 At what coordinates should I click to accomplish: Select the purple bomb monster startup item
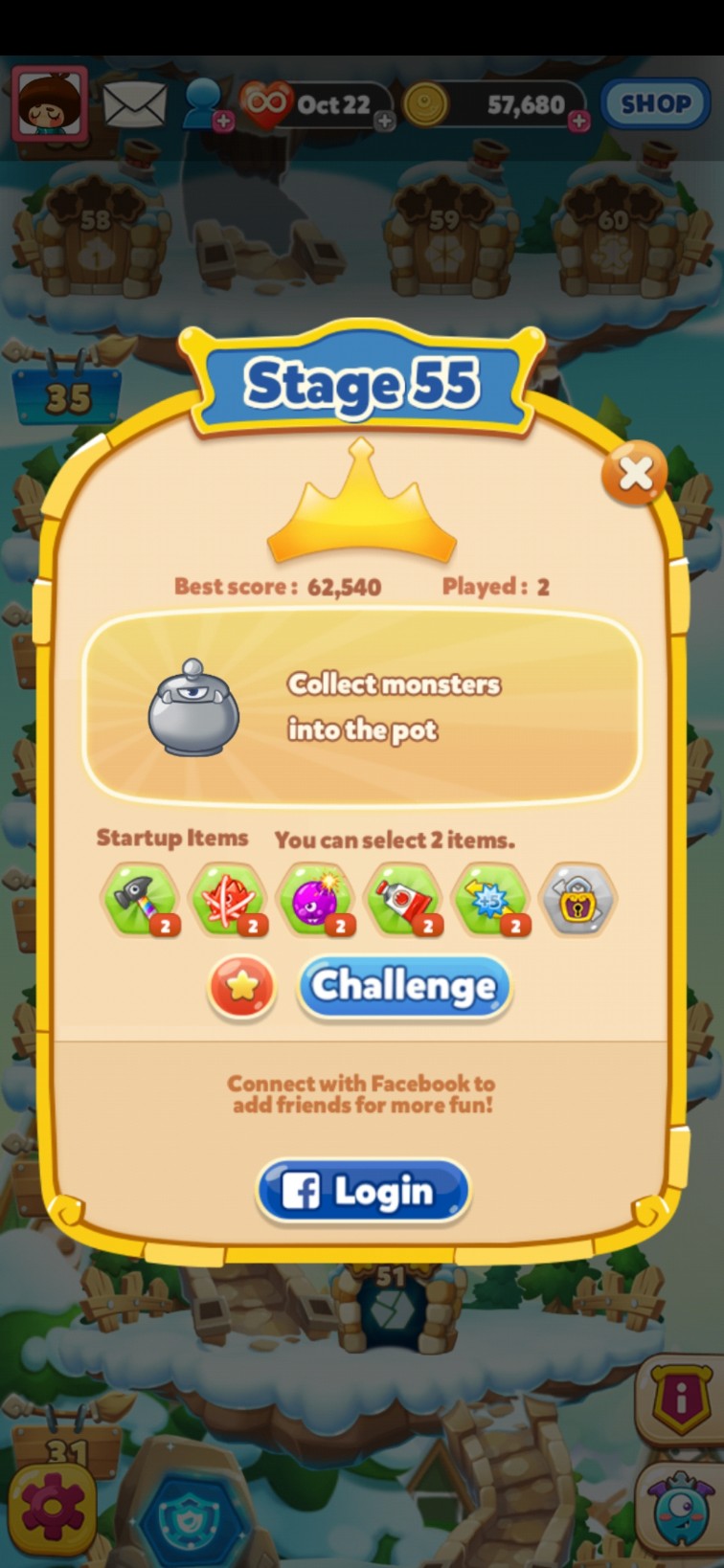pos(315,898)
